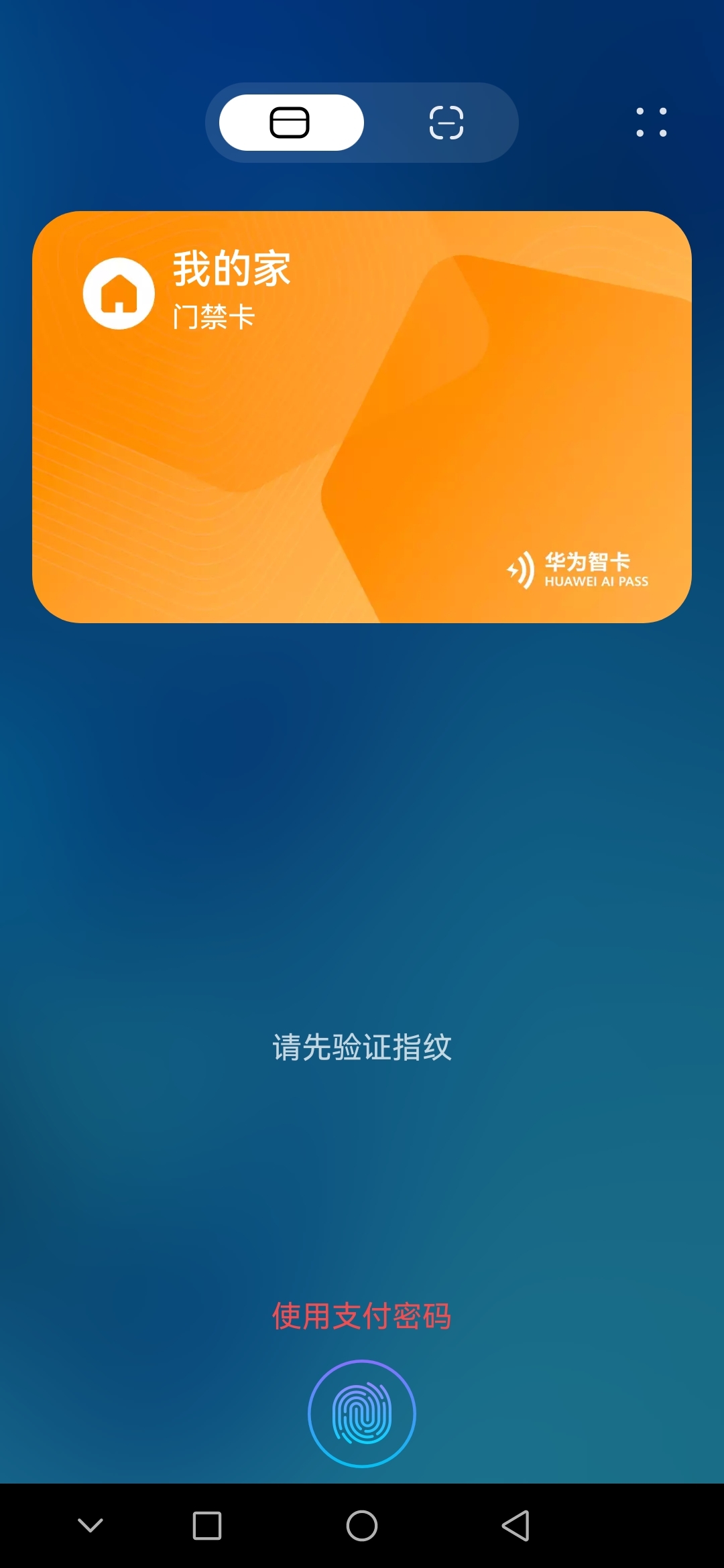Tap 使用支付密码 to use payment password

click(362, 1316)
